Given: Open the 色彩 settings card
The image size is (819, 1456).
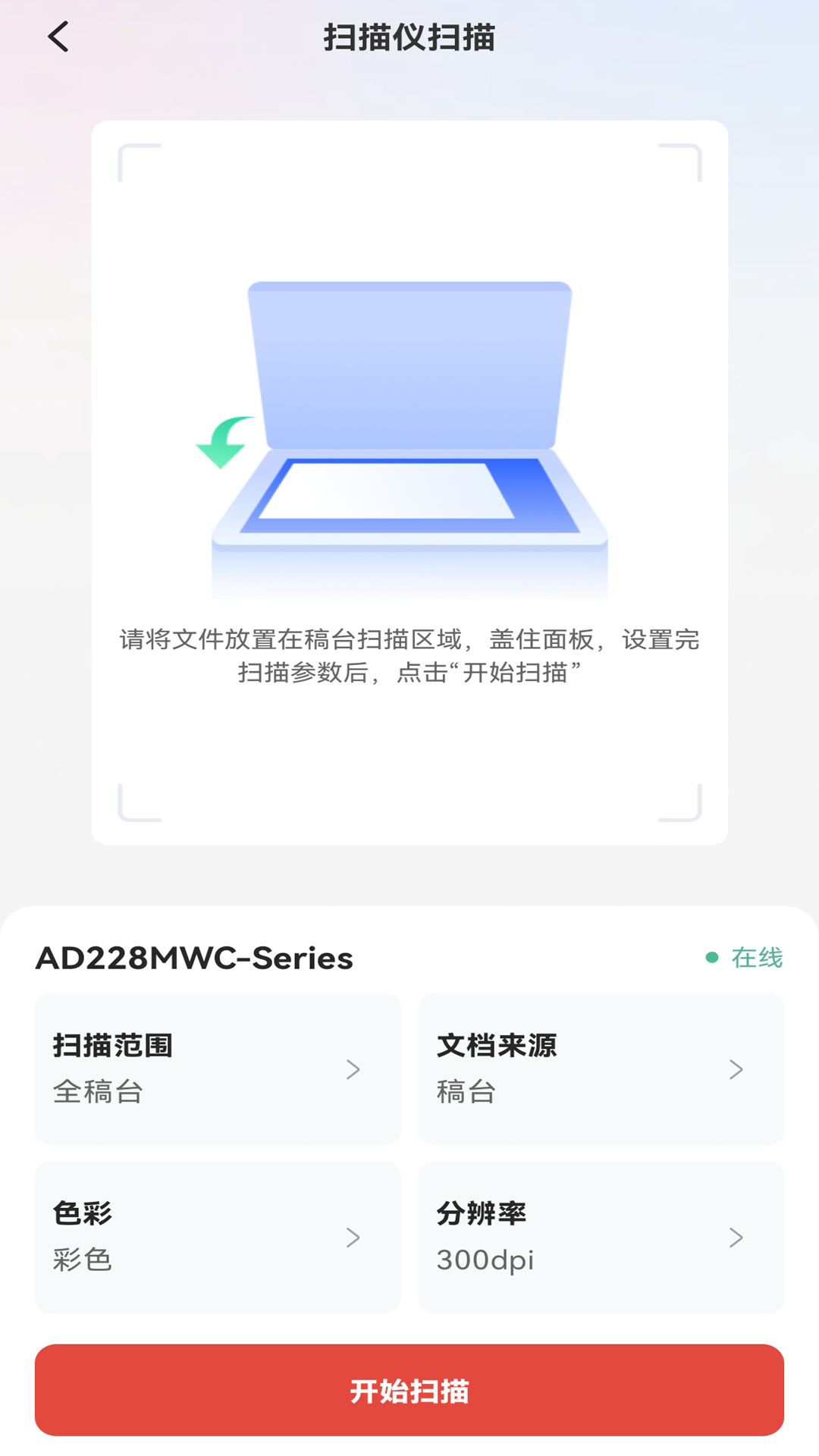Looking at the screenshot, I should (218, 1236).
